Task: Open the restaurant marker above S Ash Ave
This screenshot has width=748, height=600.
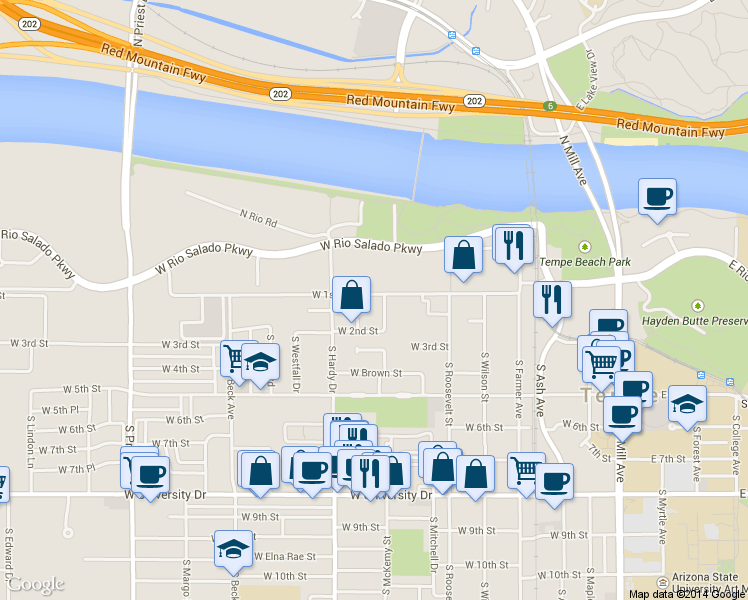Action: [x=552, y=300]
